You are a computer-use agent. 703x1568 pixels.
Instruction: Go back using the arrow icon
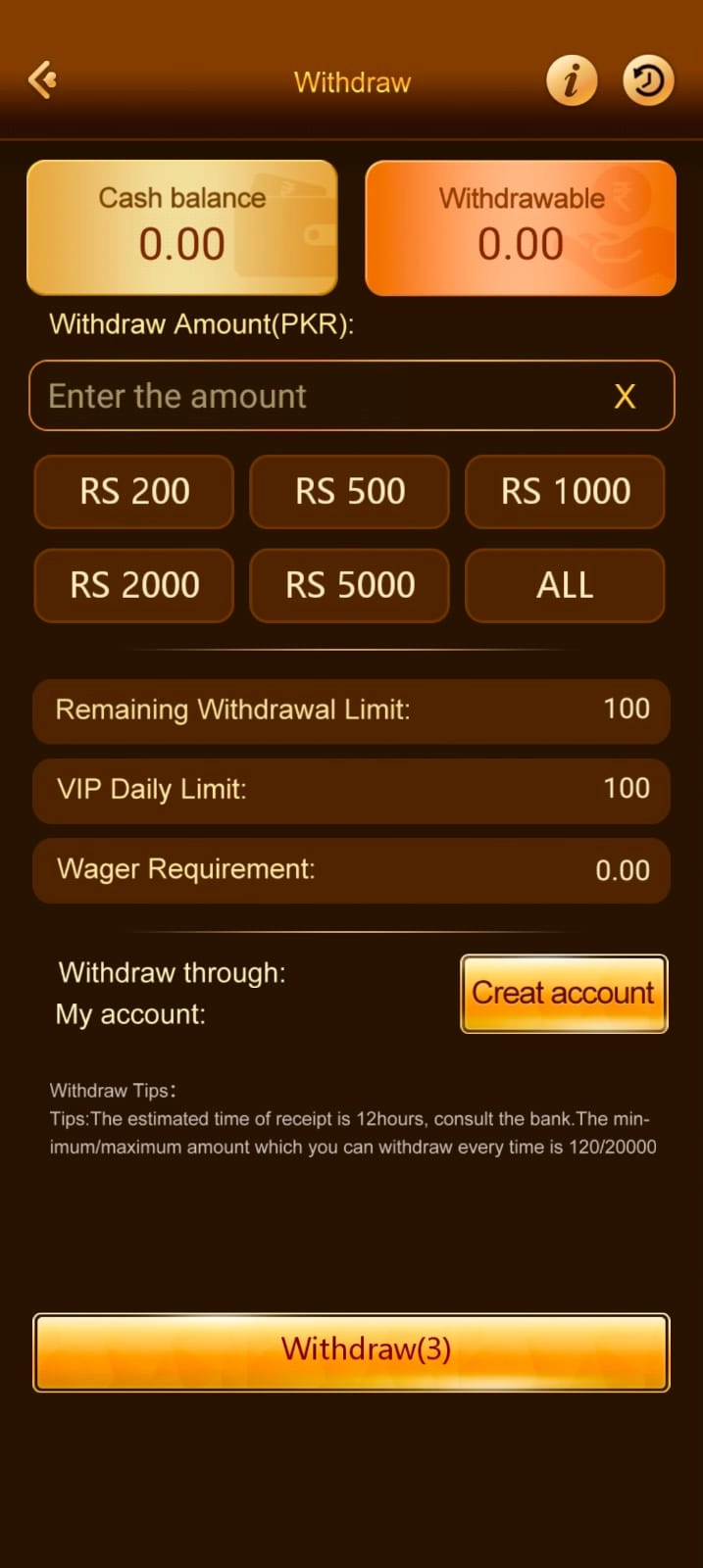click(x=43, y=80)
